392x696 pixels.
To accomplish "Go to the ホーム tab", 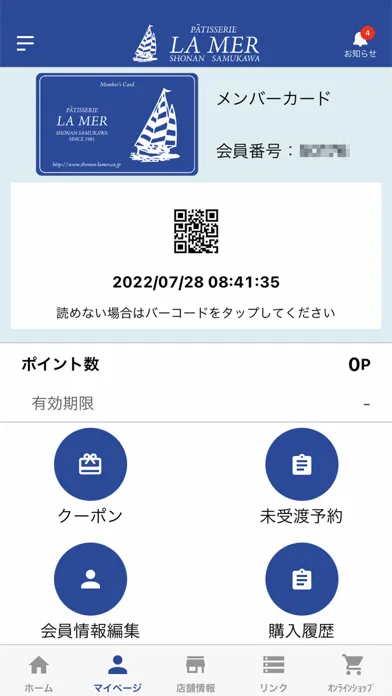I will pyautogui.click(x=39, y=672).
